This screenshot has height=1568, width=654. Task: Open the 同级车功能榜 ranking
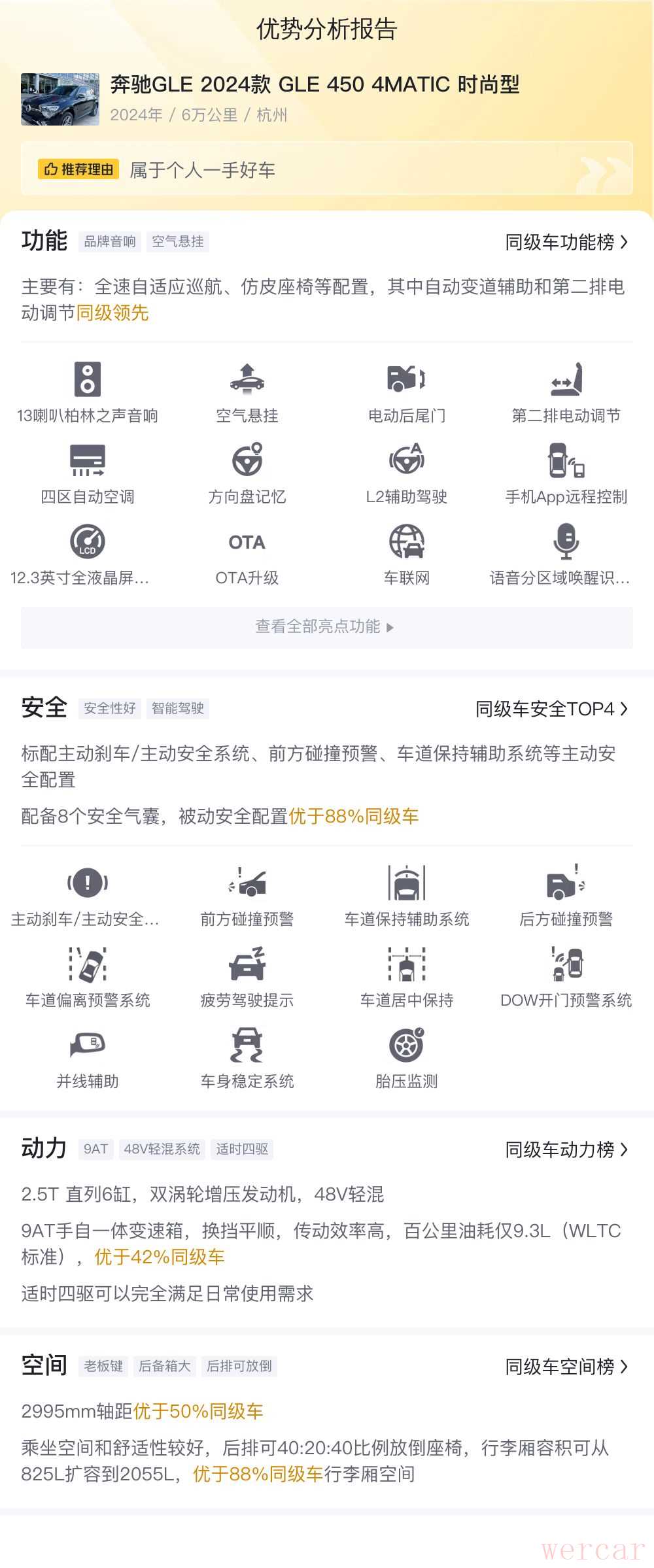coord(566,243)
